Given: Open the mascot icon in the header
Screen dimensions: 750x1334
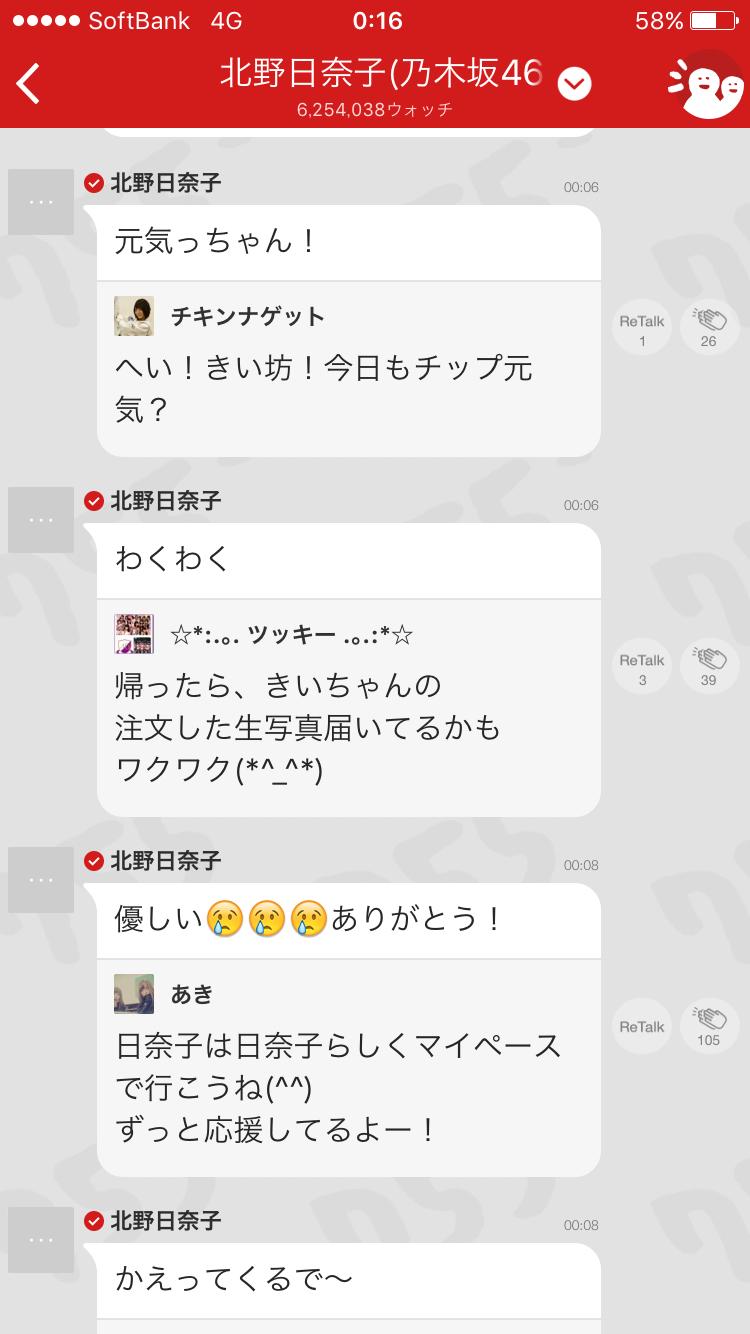Looking at the screenshot, I should tap(705, 85).
